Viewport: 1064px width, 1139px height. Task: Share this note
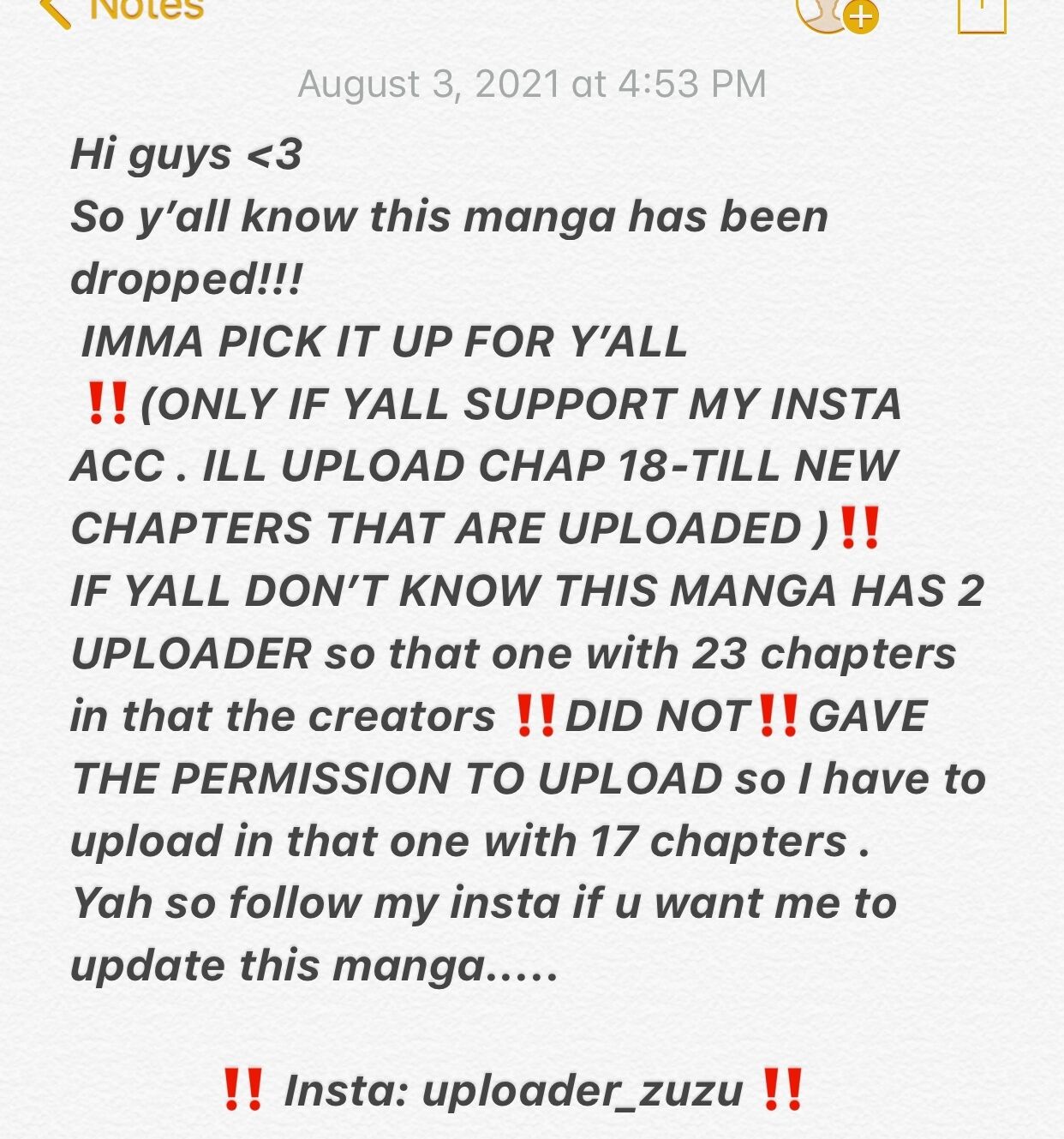pos(981,13)
